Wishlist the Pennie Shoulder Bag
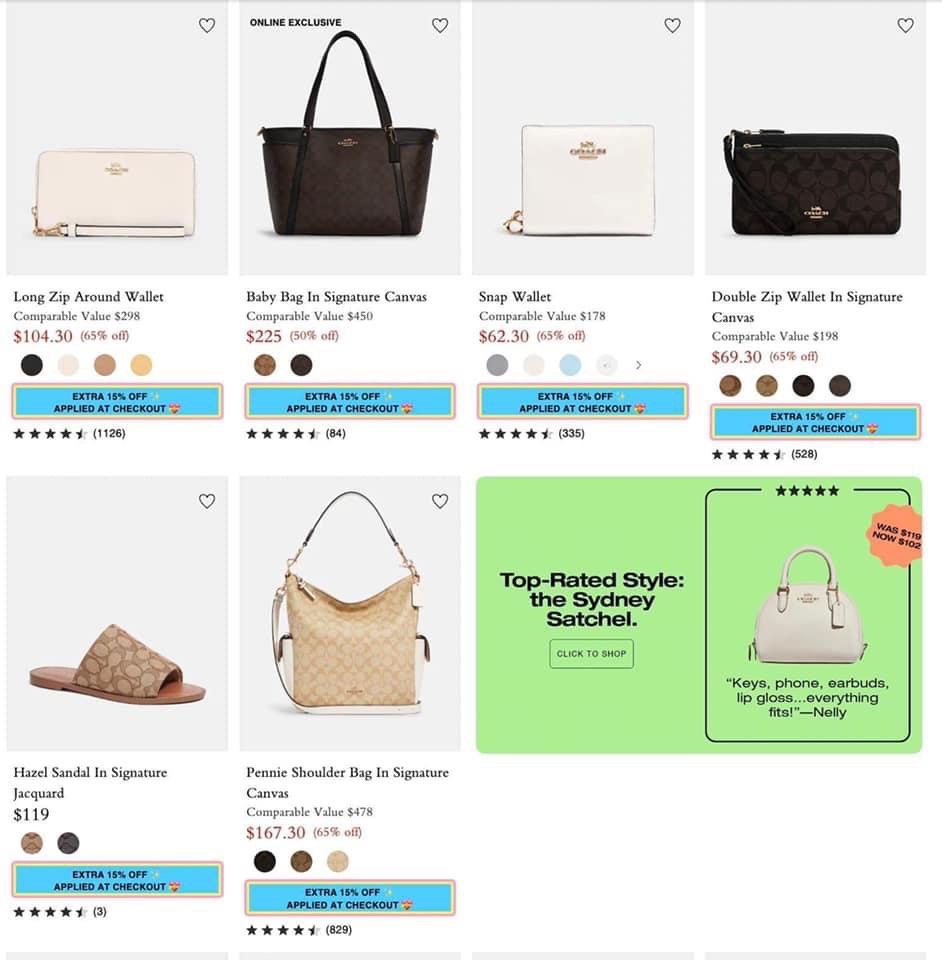 tap(440, 501)
